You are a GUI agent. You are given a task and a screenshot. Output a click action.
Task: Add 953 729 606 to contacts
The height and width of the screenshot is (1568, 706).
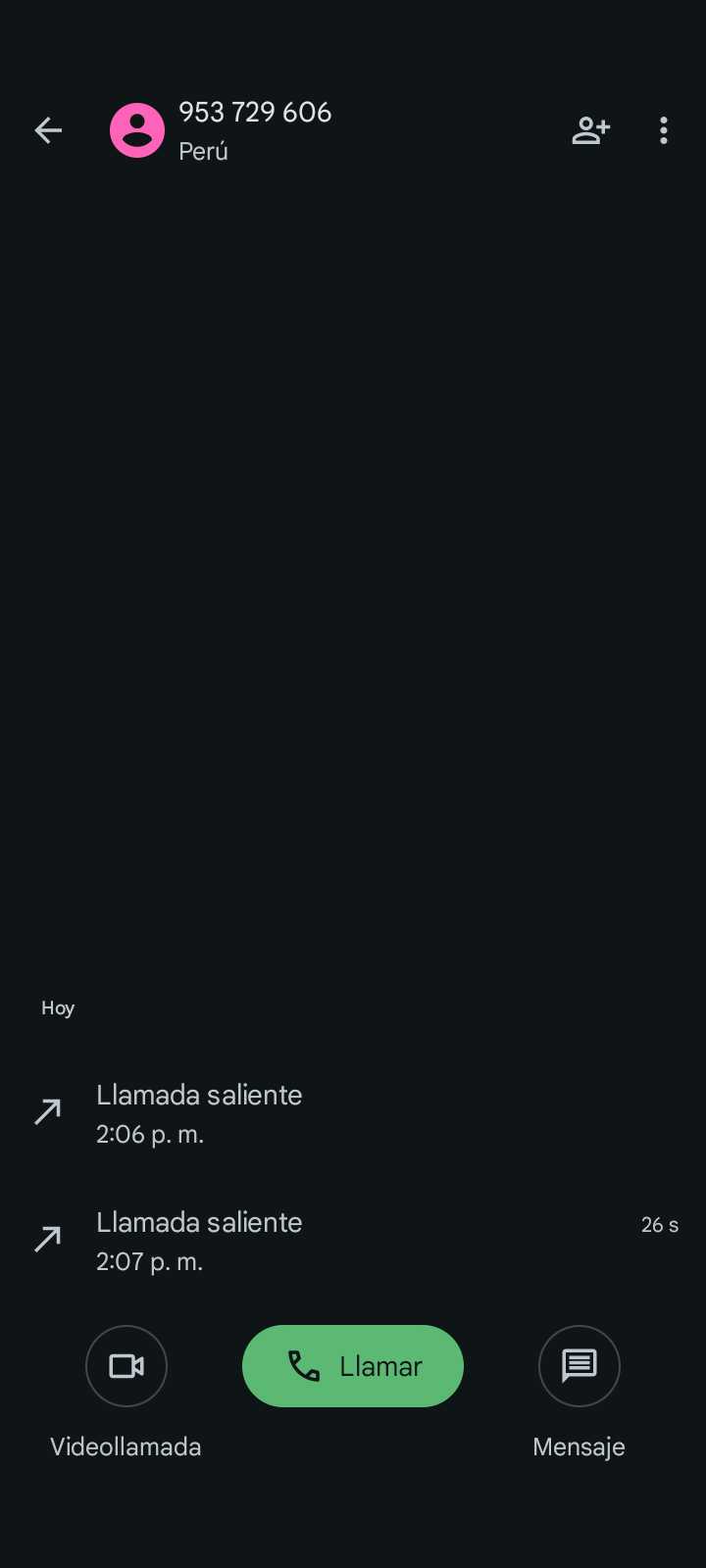[x=590, y=130]
